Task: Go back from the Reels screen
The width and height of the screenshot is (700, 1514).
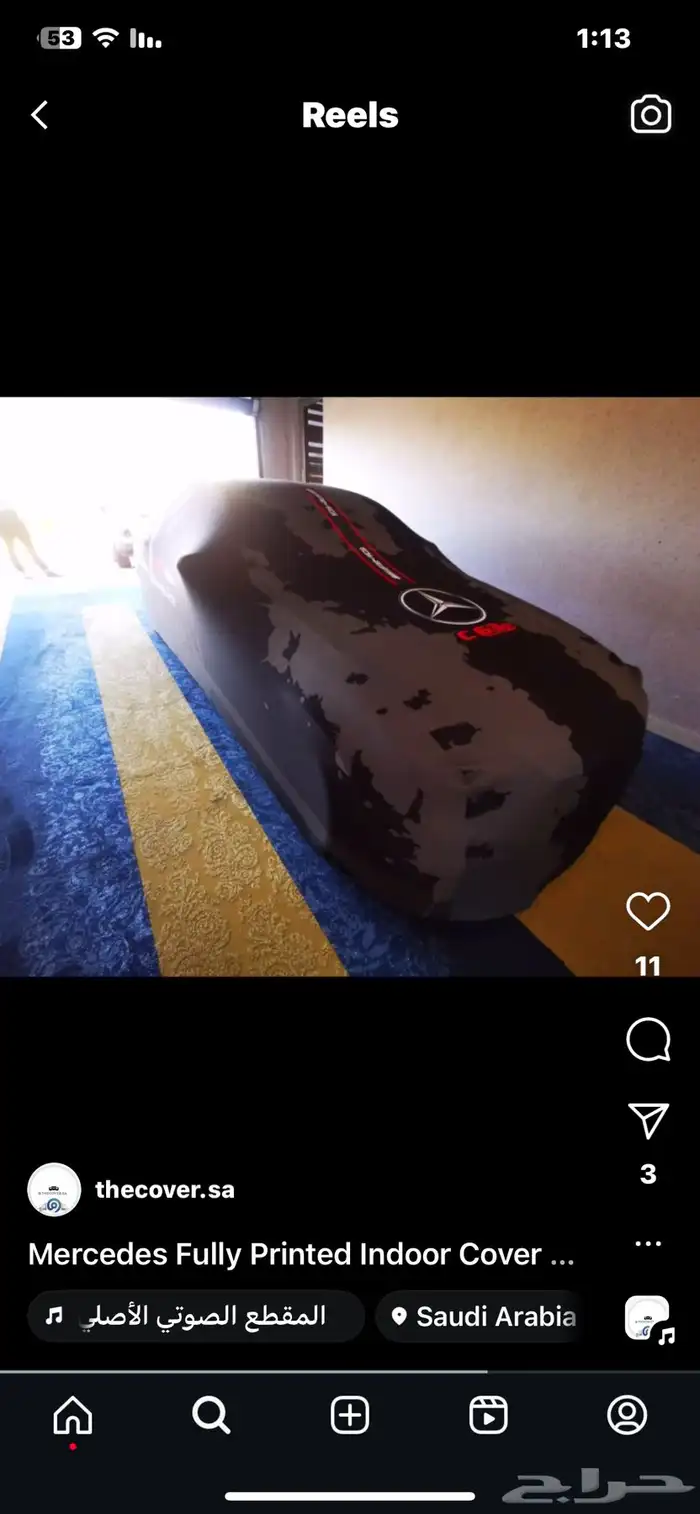Action: [40, 116]
